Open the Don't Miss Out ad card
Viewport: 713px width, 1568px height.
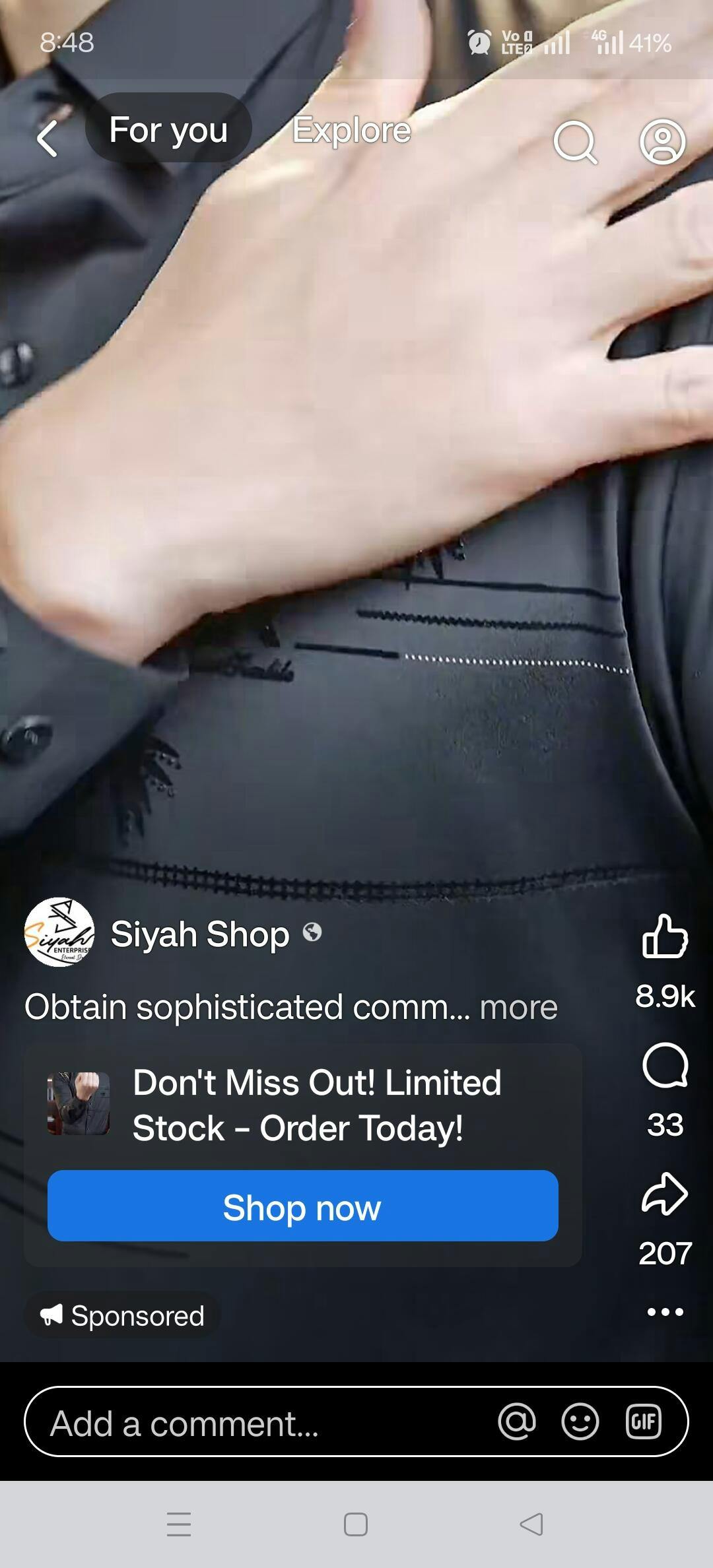[x=317, y=1105]
